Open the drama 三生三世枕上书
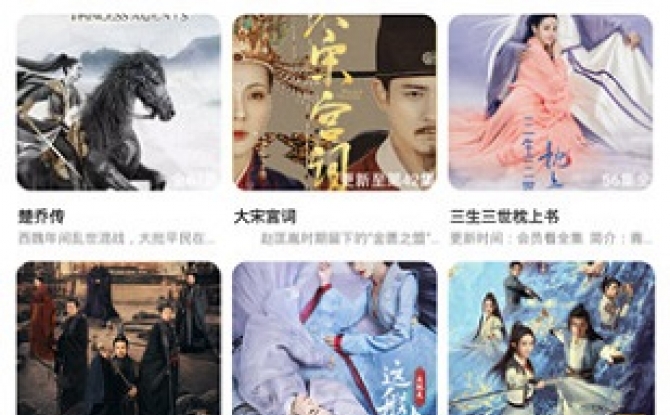The height and width of the screenshot is (415, 670). coord(551,100)
